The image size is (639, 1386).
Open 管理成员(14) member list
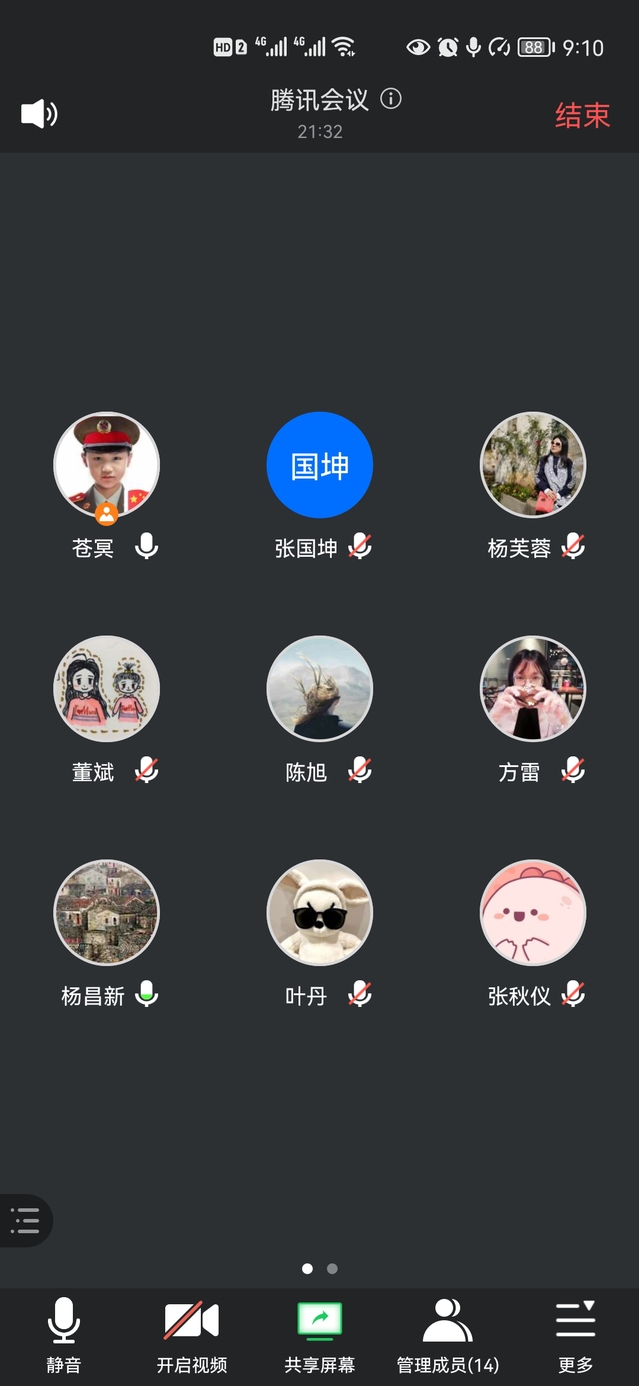448,1334
